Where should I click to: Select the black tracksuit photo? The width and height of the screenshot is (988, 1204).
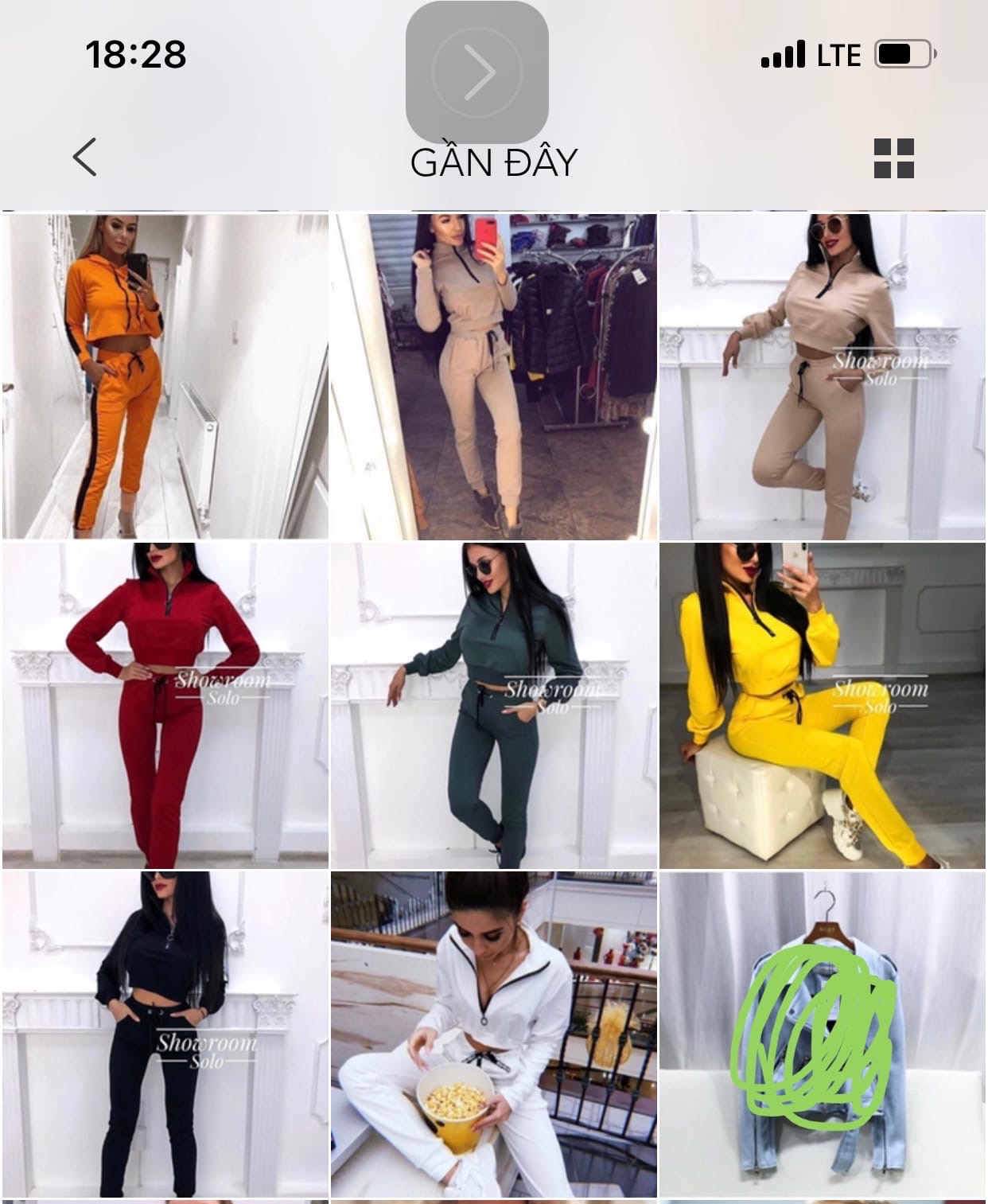click(165, 1034)
